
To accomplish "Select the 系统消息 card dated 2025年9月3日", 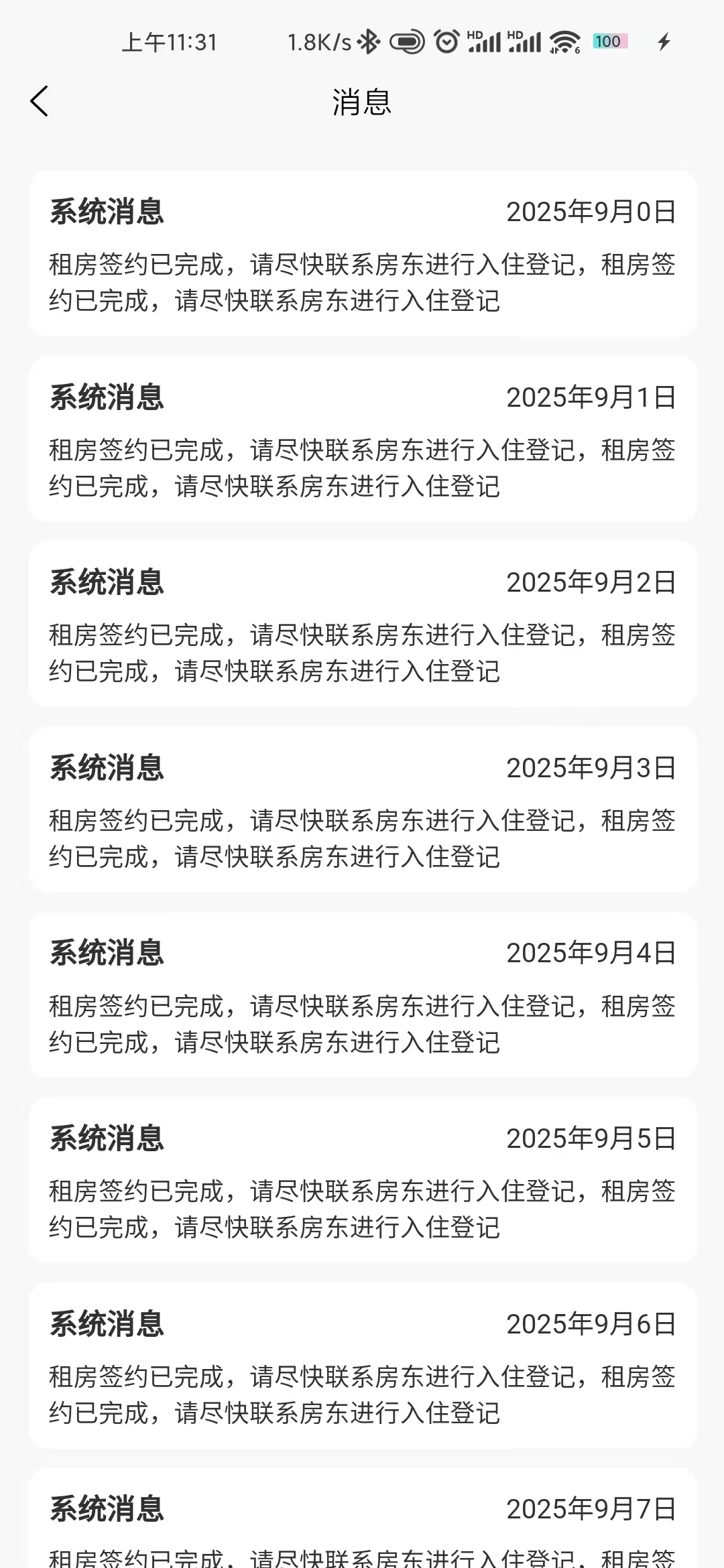I will pyautogui.click(x=362, y=809).
